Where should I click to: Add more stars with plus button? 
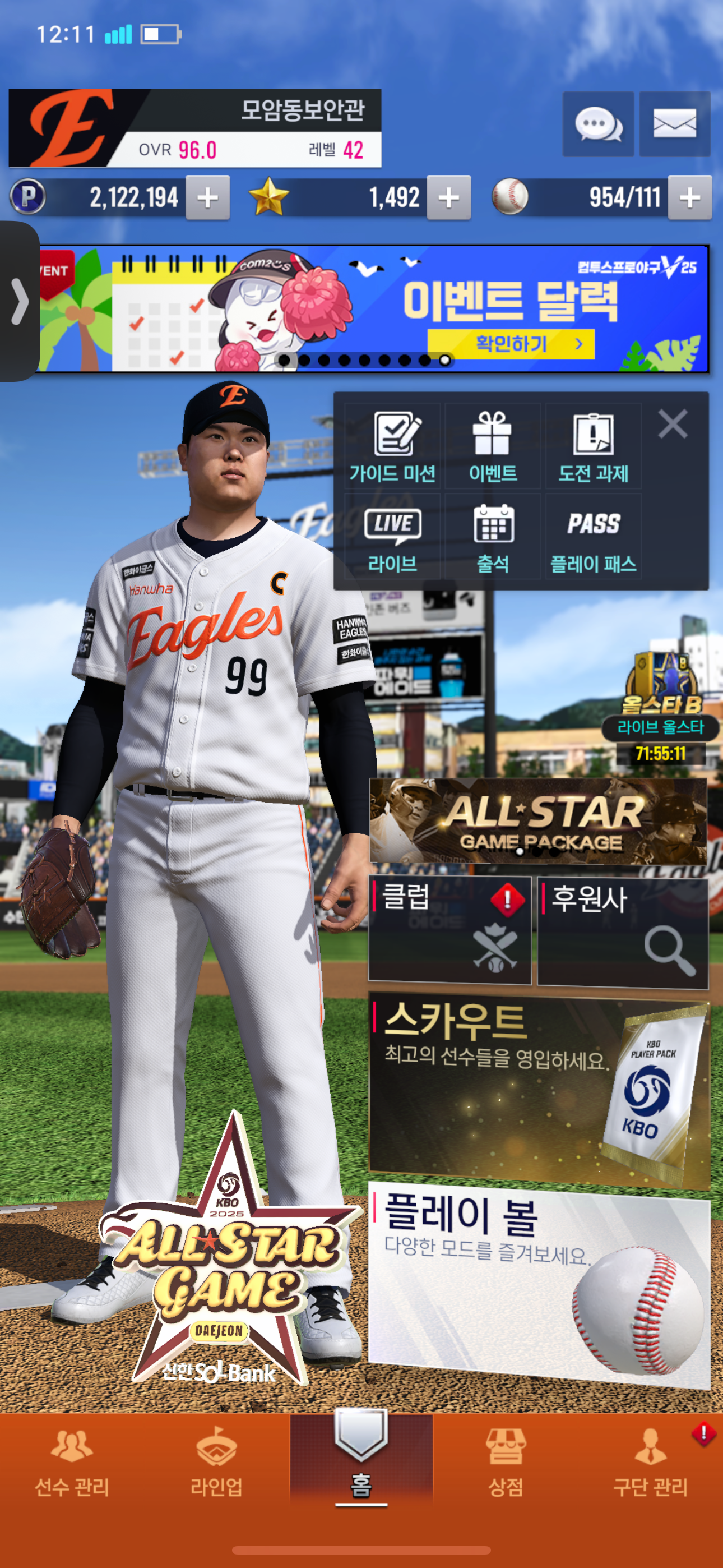point(448,197)
